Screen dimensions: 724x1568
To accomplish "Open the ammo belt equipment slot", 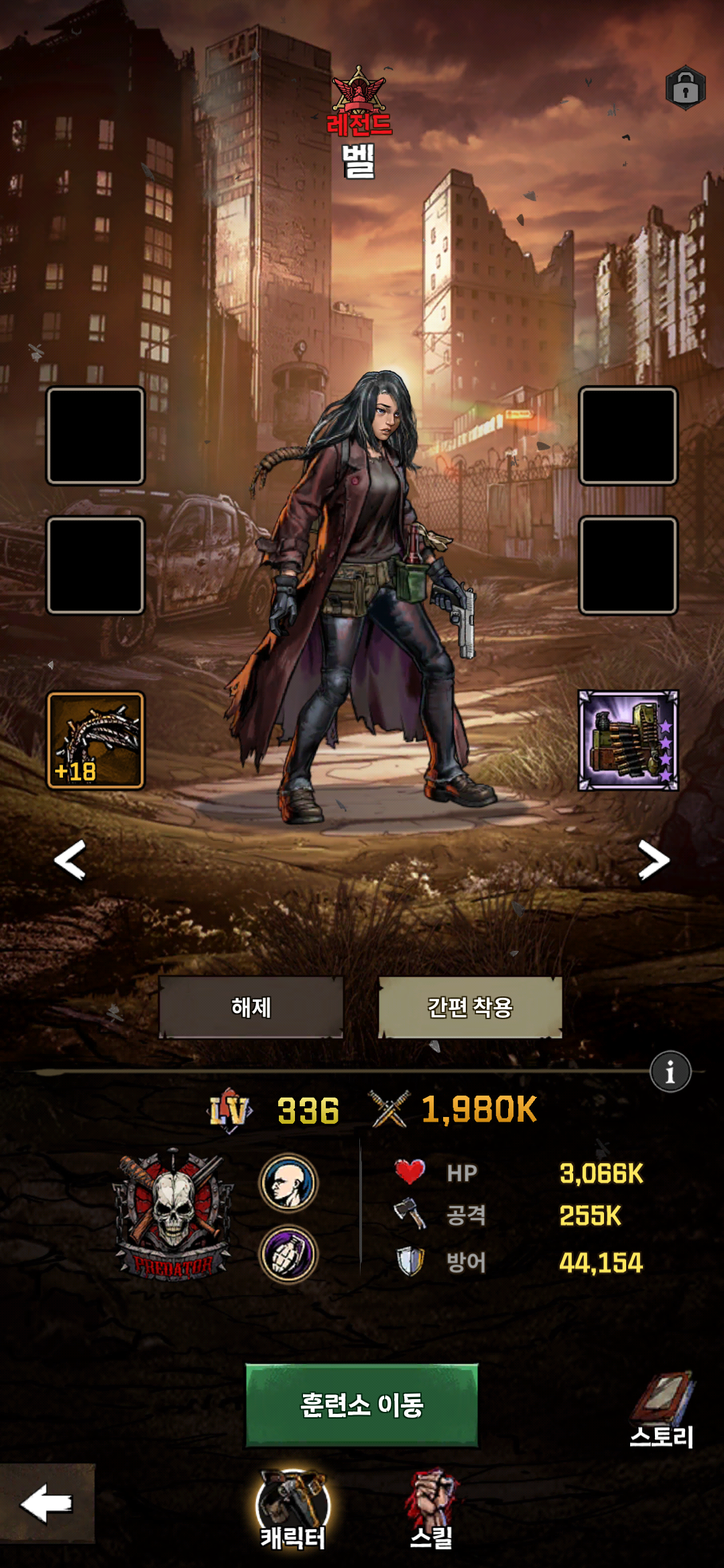I will [x=628, y=740].
